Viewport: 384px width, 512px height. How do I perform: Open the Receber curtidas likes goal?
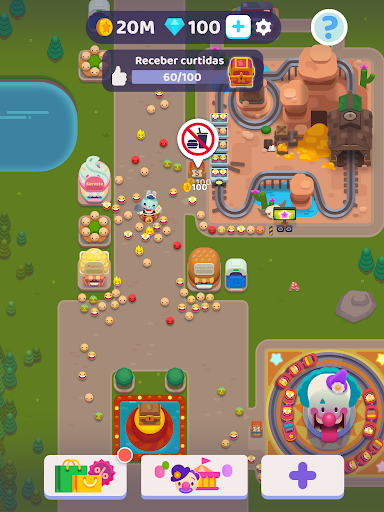click(182, 71)
